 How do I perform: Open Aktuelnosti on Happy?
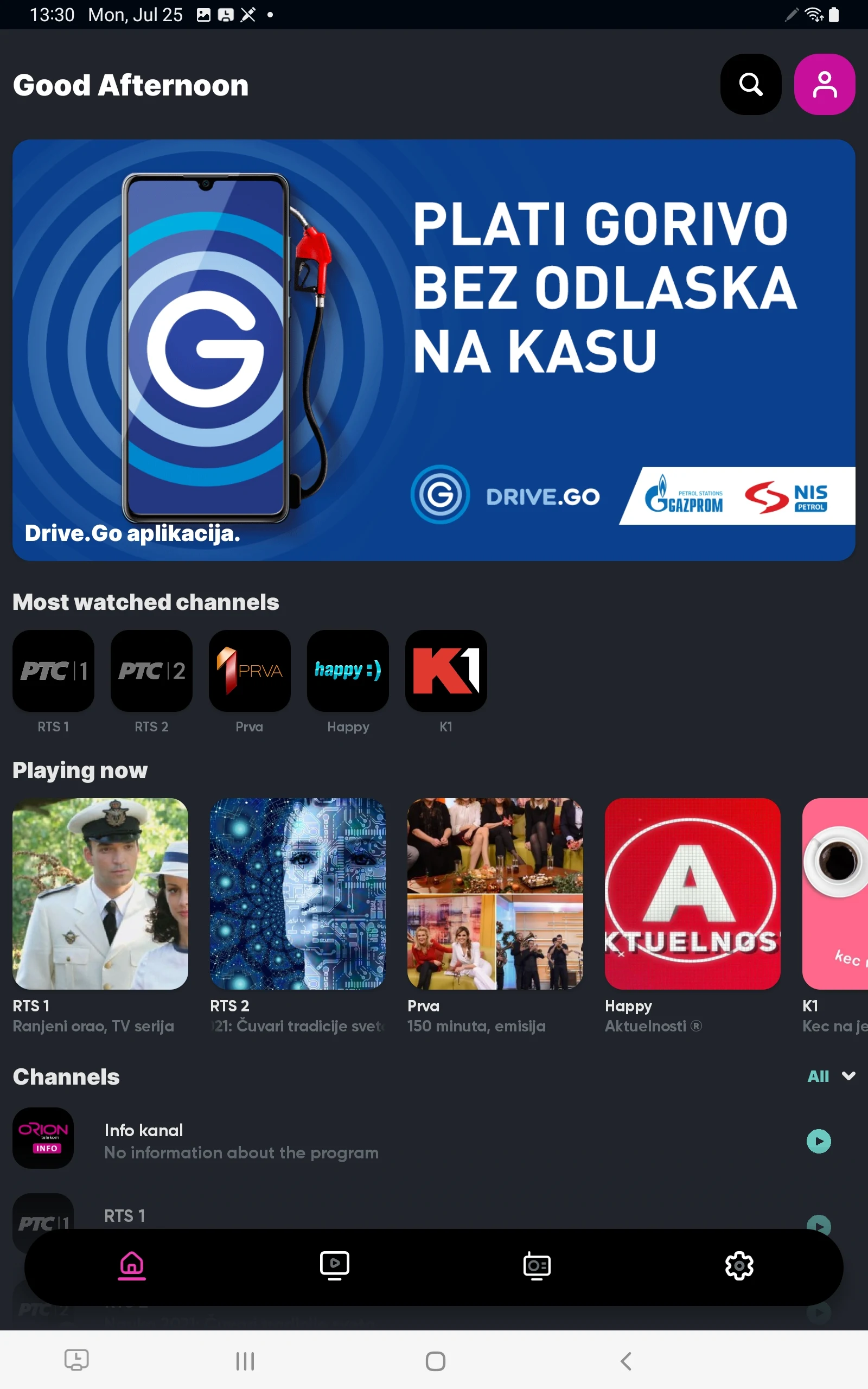(x=692, y=893)
